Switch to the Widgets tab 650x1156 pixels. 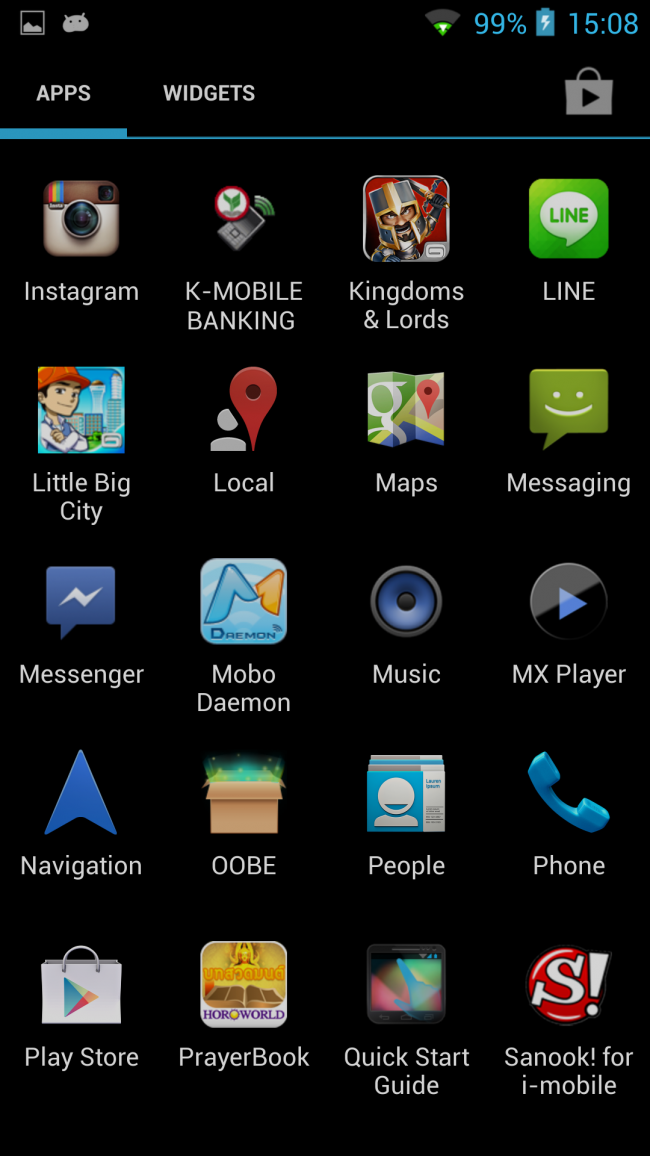[x=209, y=93]
